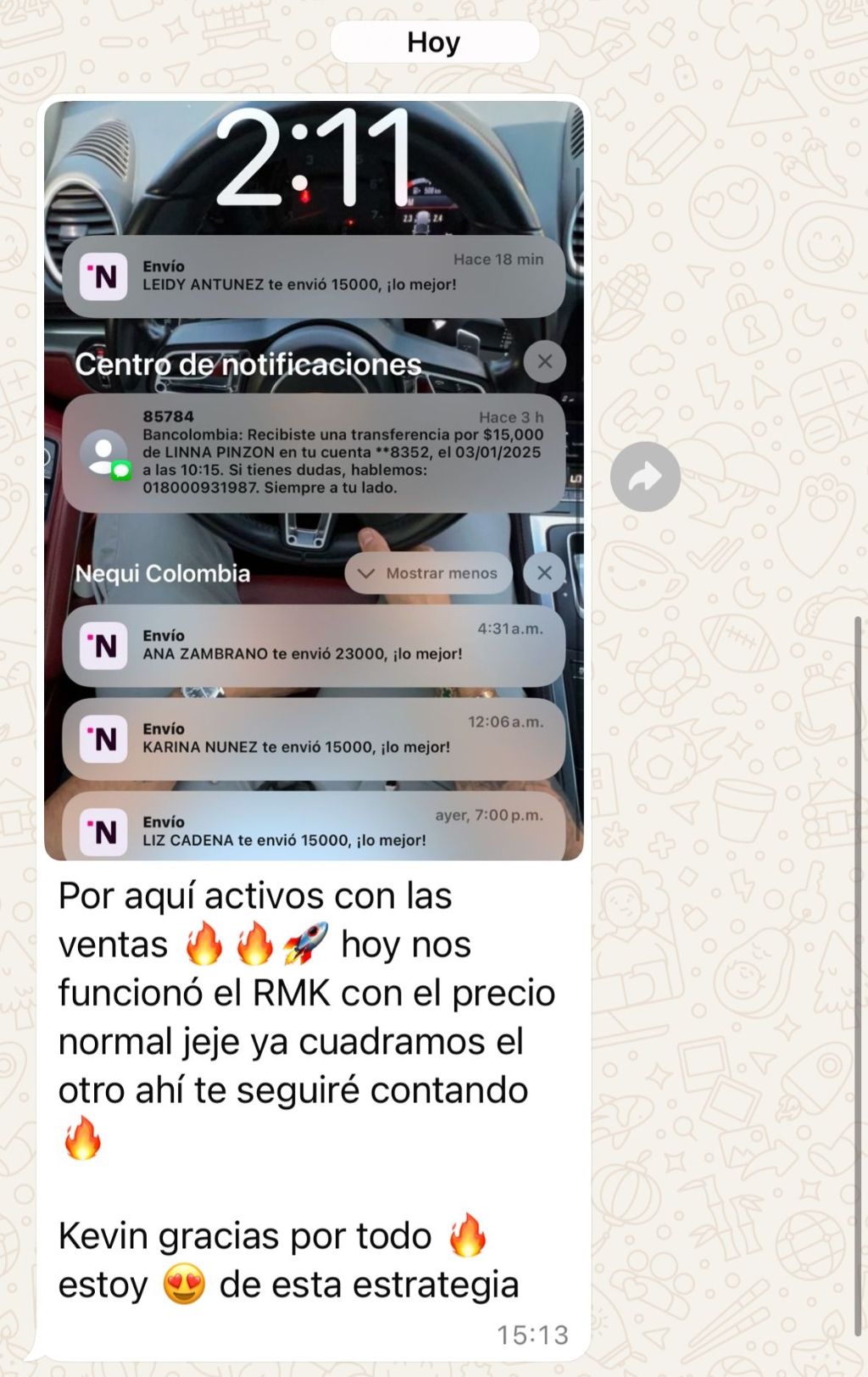Forward this message with the arrow button
868x1377 pixels.
645,477
